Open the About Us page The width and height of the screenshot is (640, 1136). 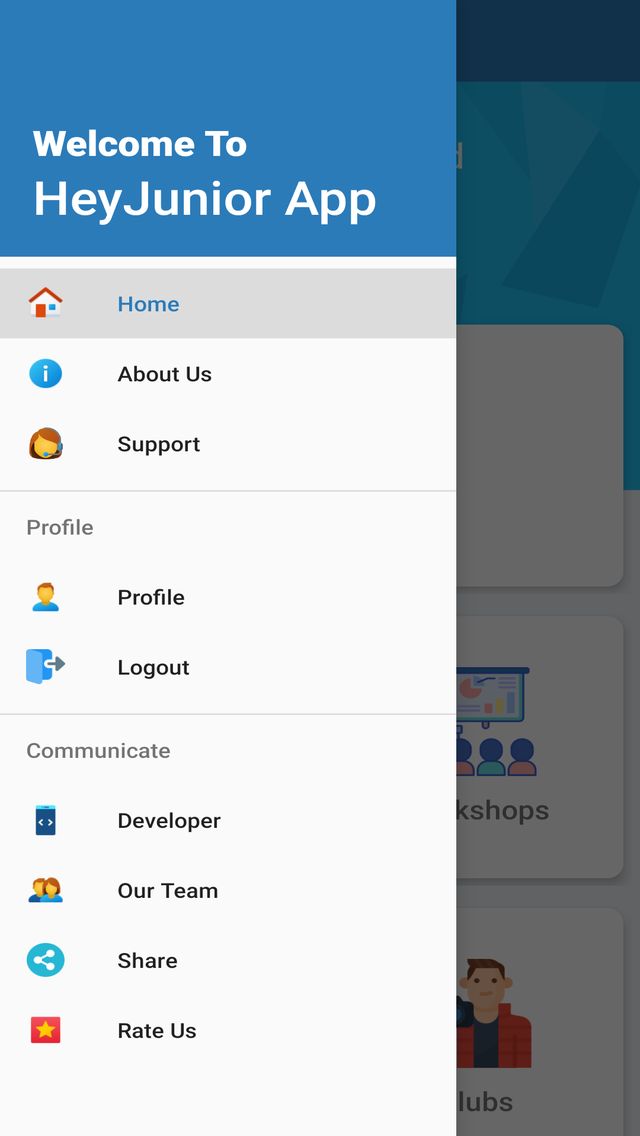point(164,374)
